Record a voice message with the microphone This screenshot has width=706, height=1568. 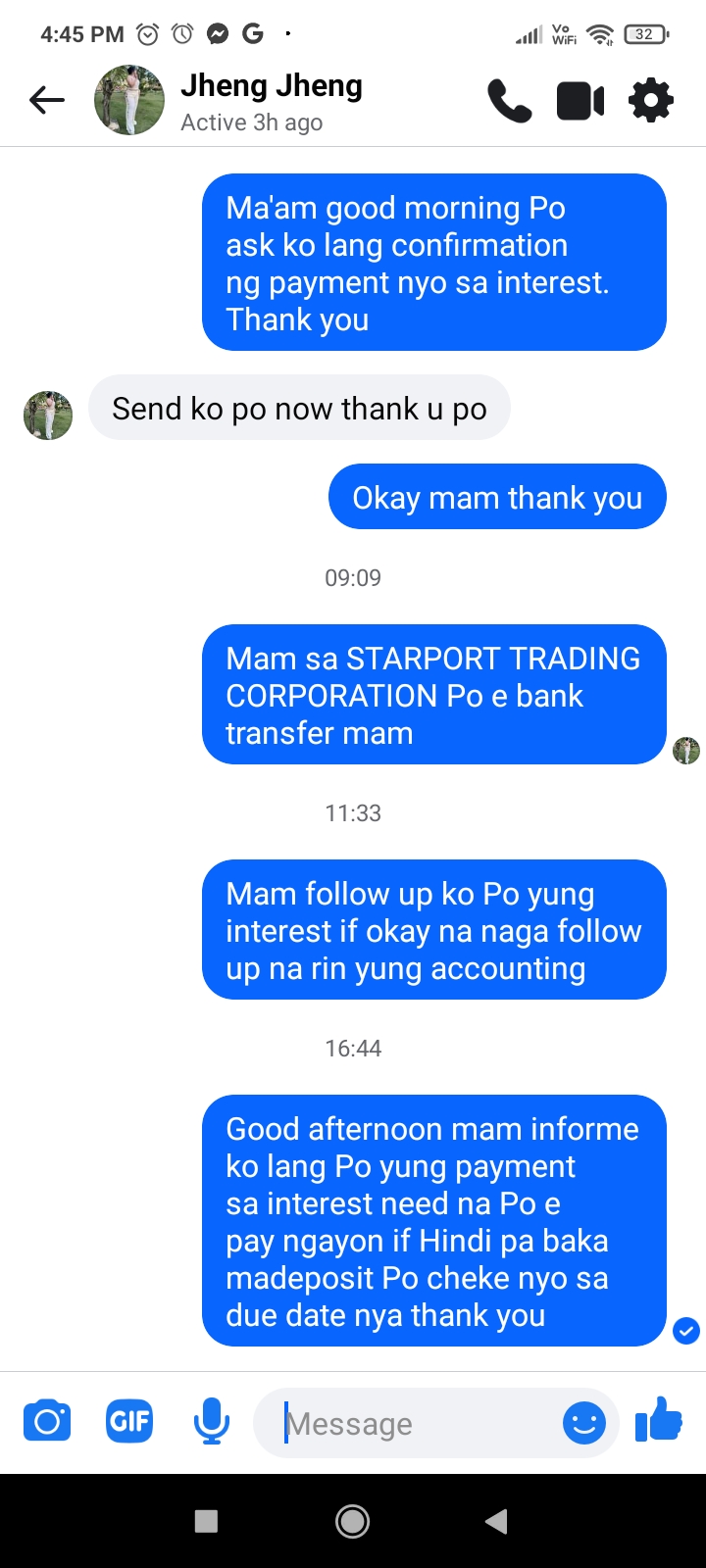pyautogui.click(x=212, y=1421)
